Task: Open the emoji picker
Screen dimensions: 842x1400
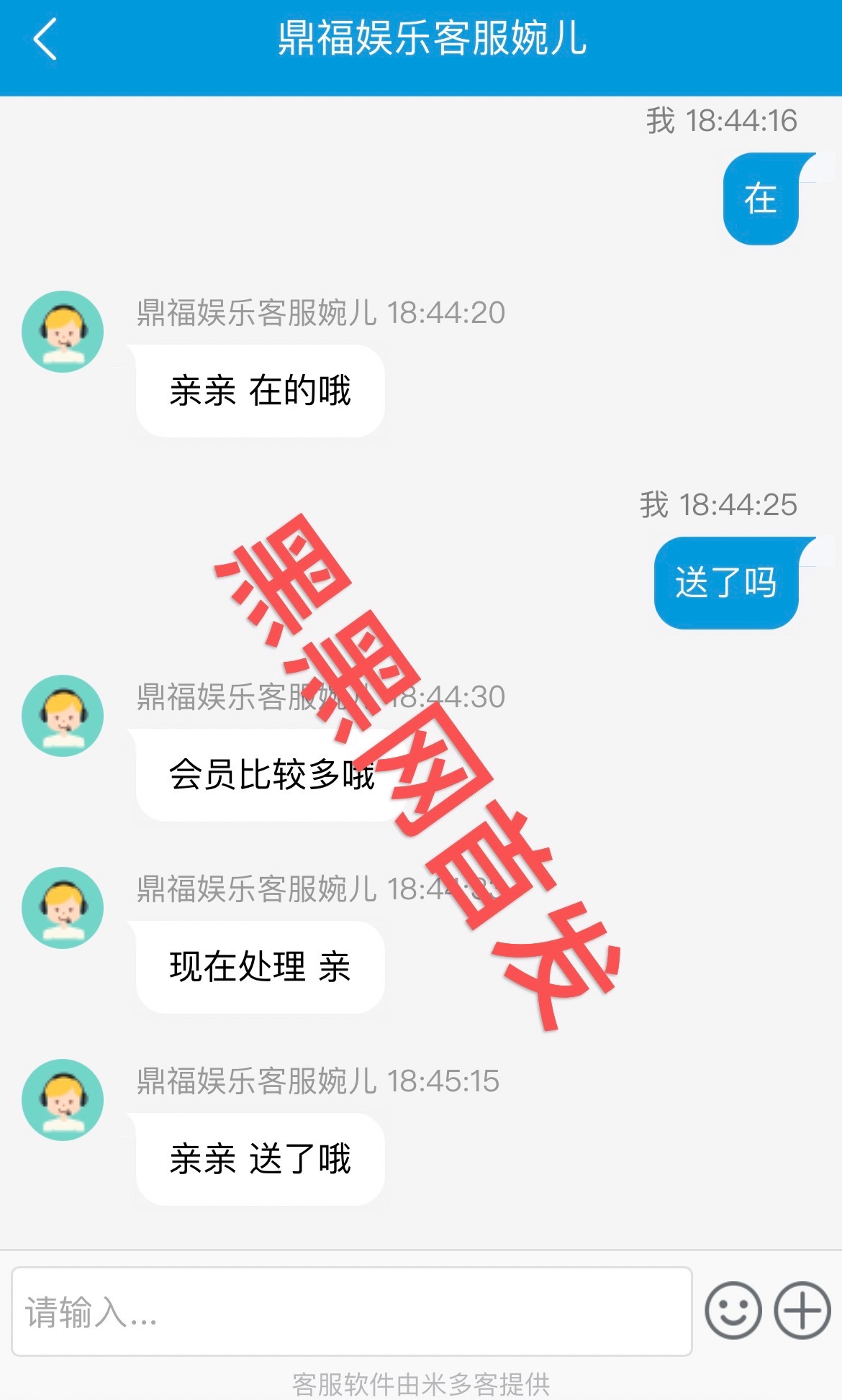Action: (x=733, y=1311)
